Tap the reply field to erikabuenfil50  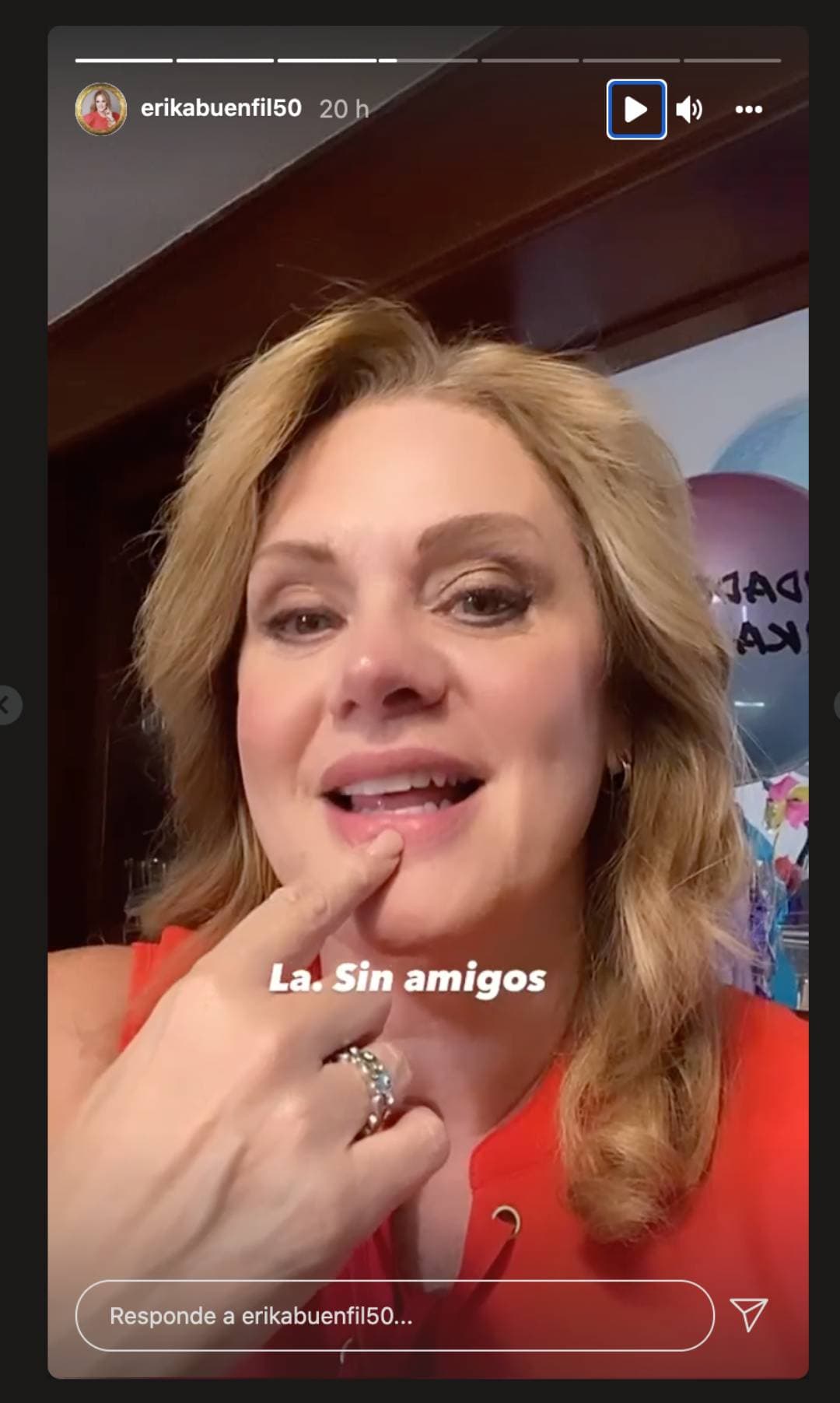(x=394, y=1316)
